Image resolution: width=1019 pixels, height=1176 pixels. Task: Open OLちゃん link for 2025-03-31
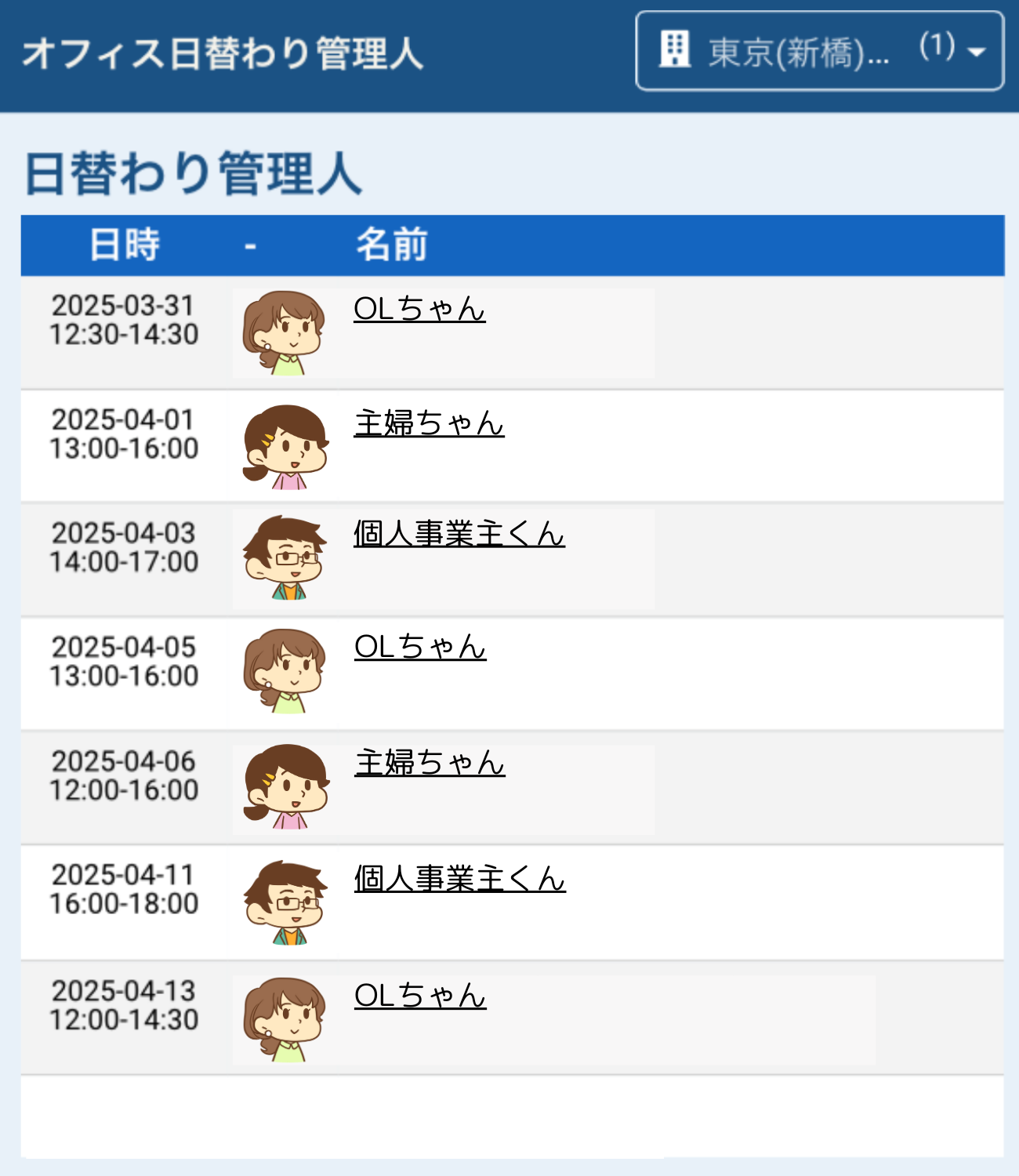point(419,309)
